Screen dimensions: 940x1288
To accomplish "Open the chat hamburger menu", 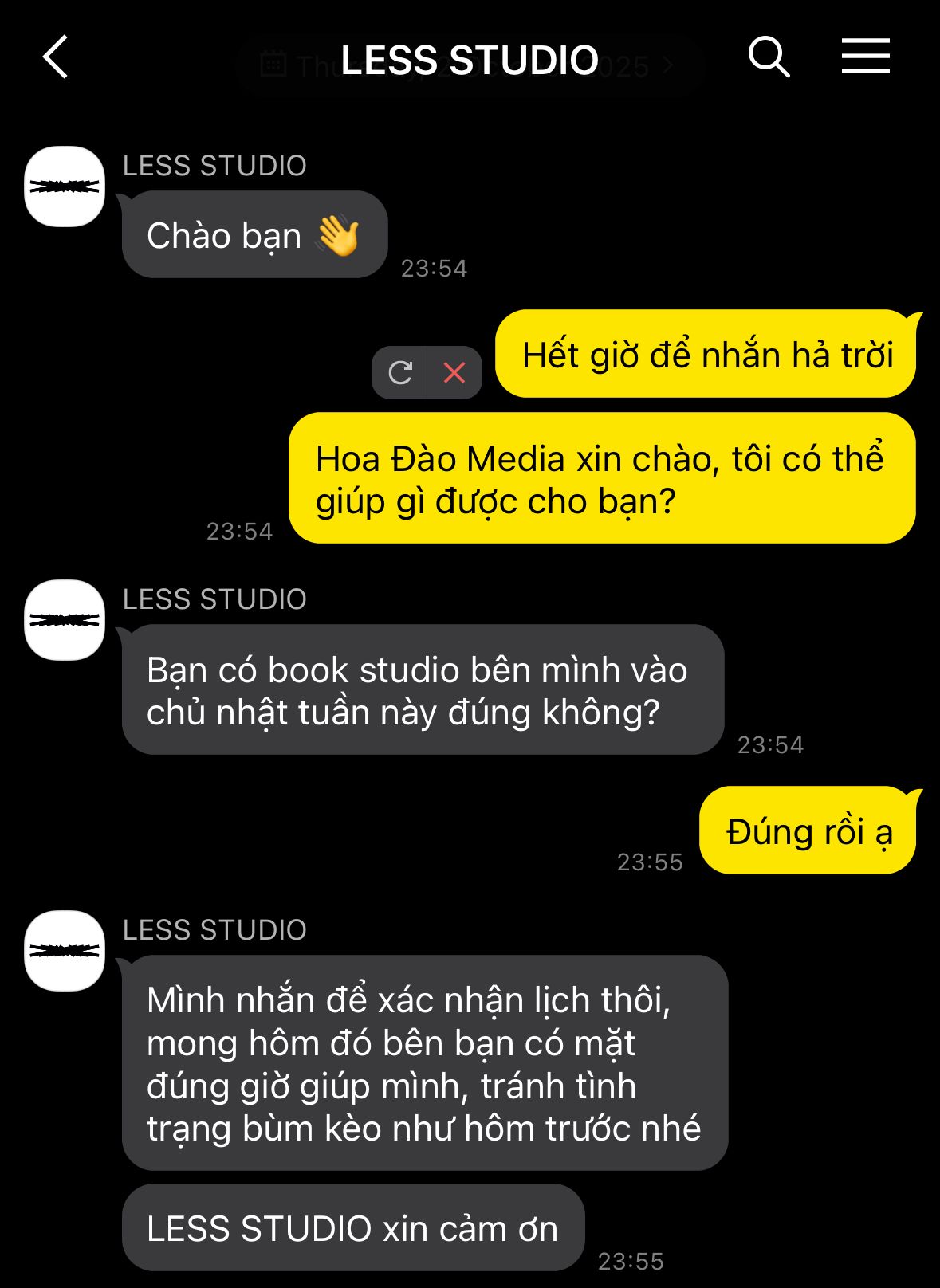I will 865,57.
